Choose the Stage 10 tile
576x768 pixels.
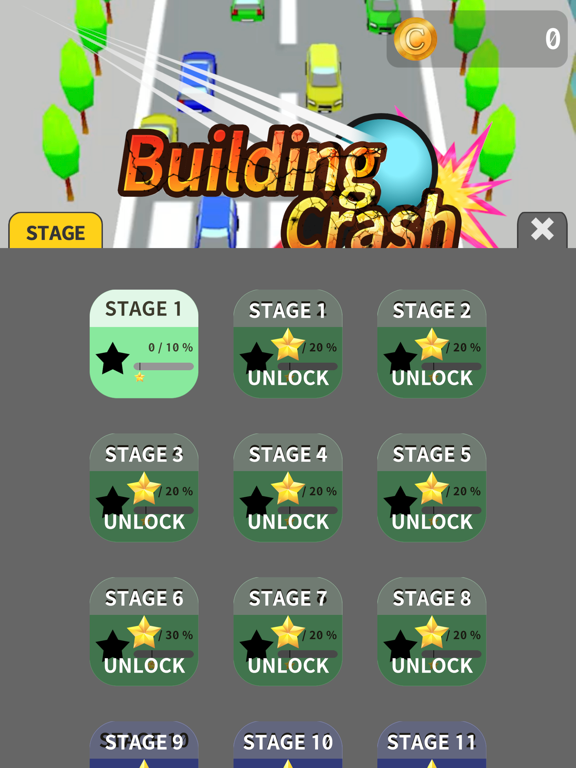288,744
